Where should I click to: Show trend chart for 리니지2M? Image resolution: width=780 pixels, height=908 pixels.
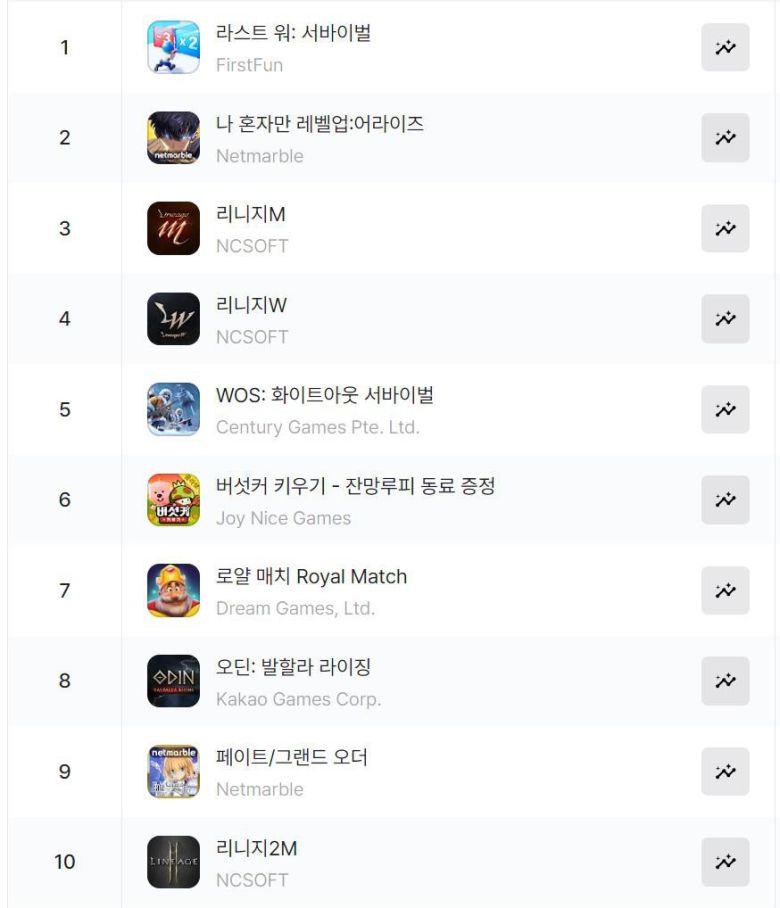(725, 862)
